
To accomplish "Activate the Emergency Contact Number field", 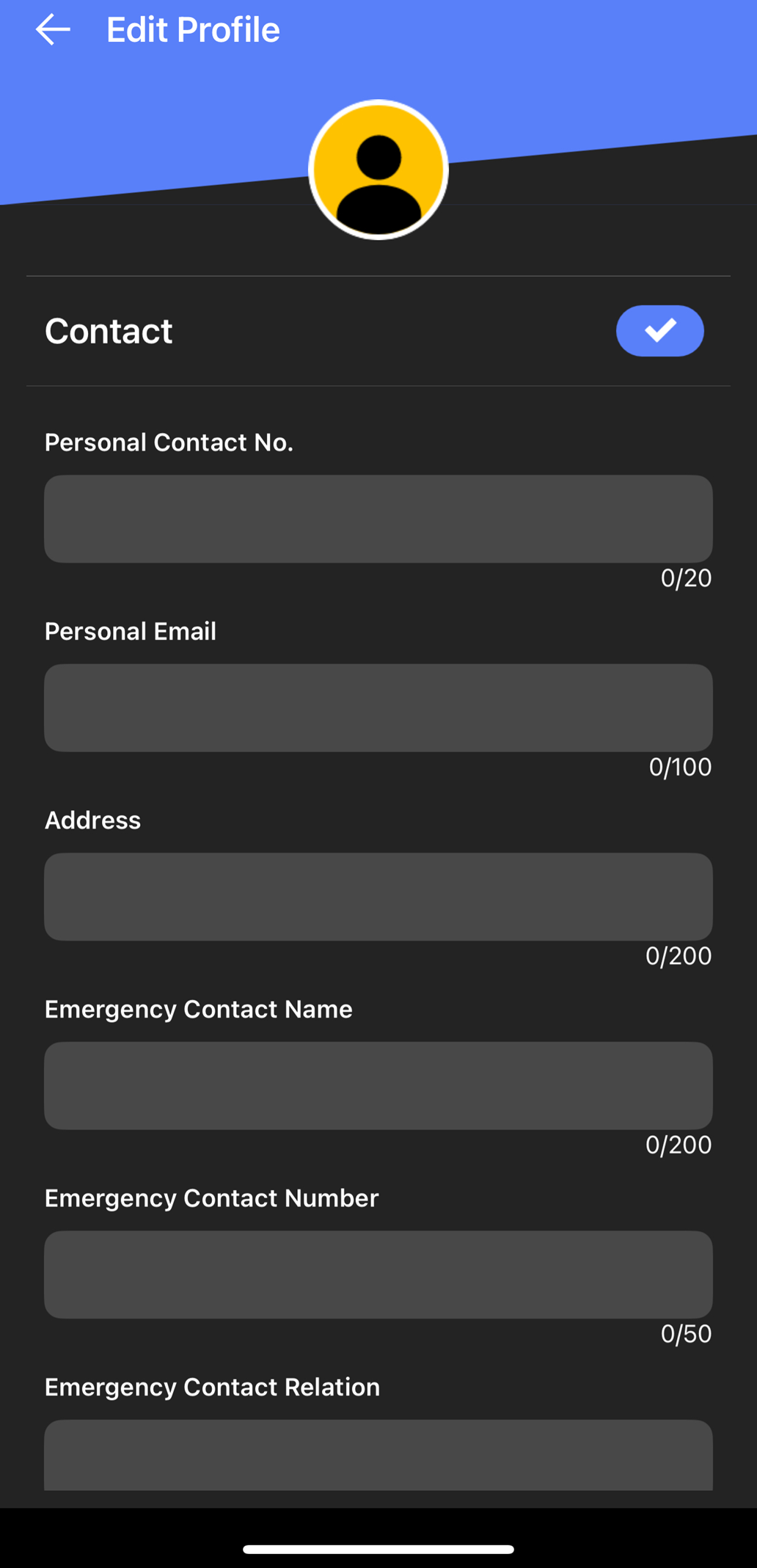I will 378,1275.
